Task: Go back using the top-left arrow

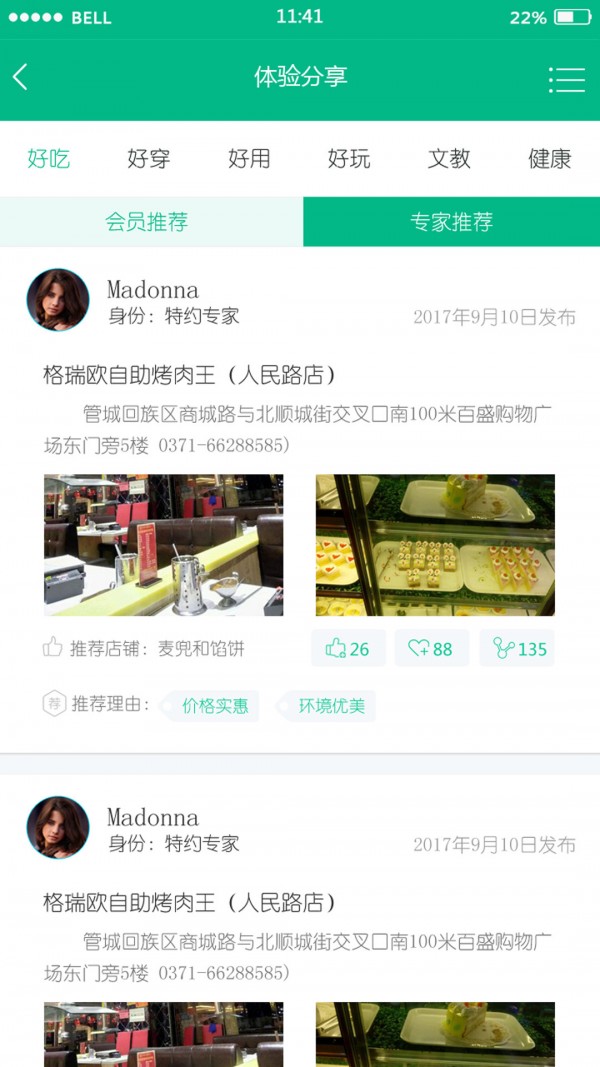Action: pyautogui.click(x=21, y=77)
